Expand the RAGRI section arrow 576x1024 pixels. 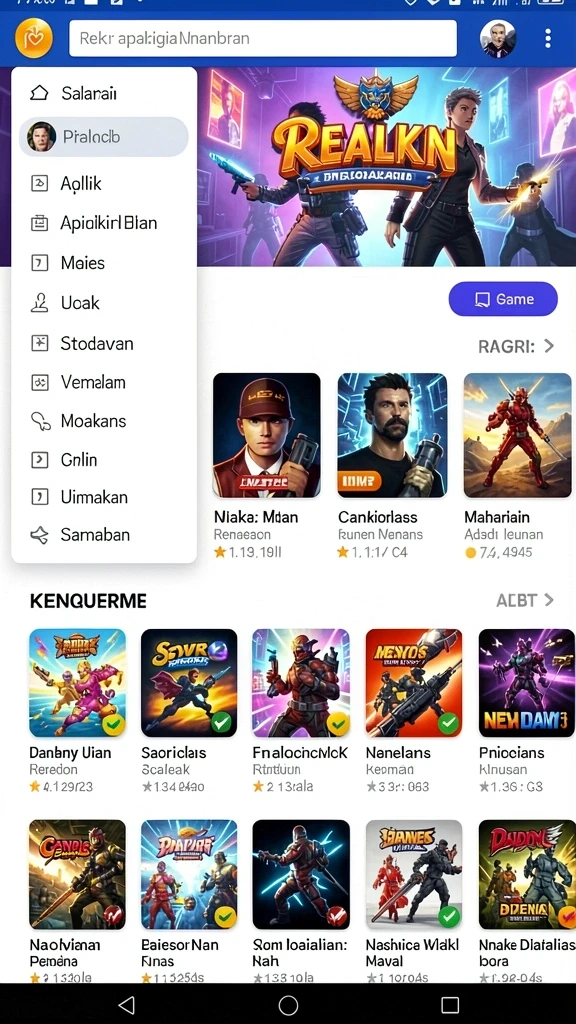pos(549,346)
